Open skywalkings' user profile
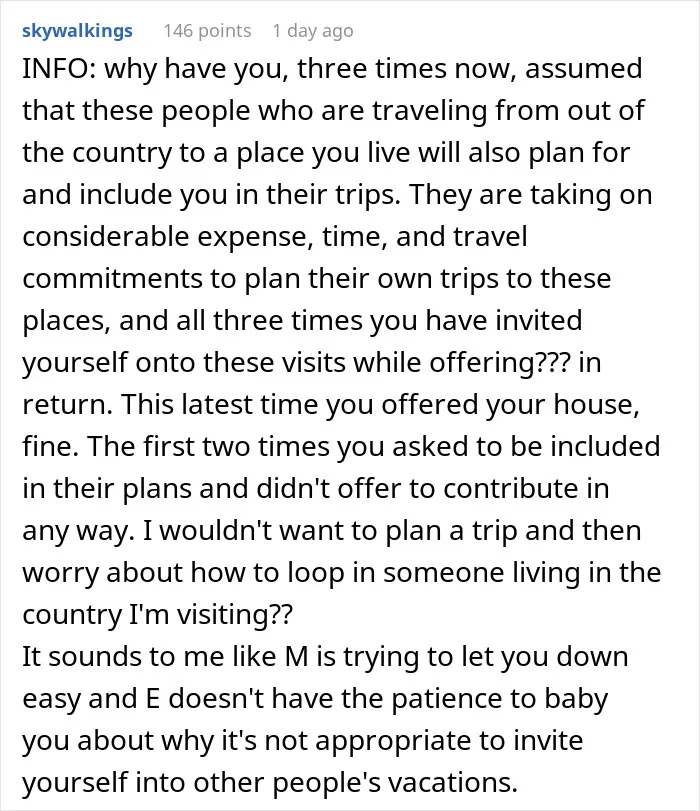 click(x=77, y=31)
